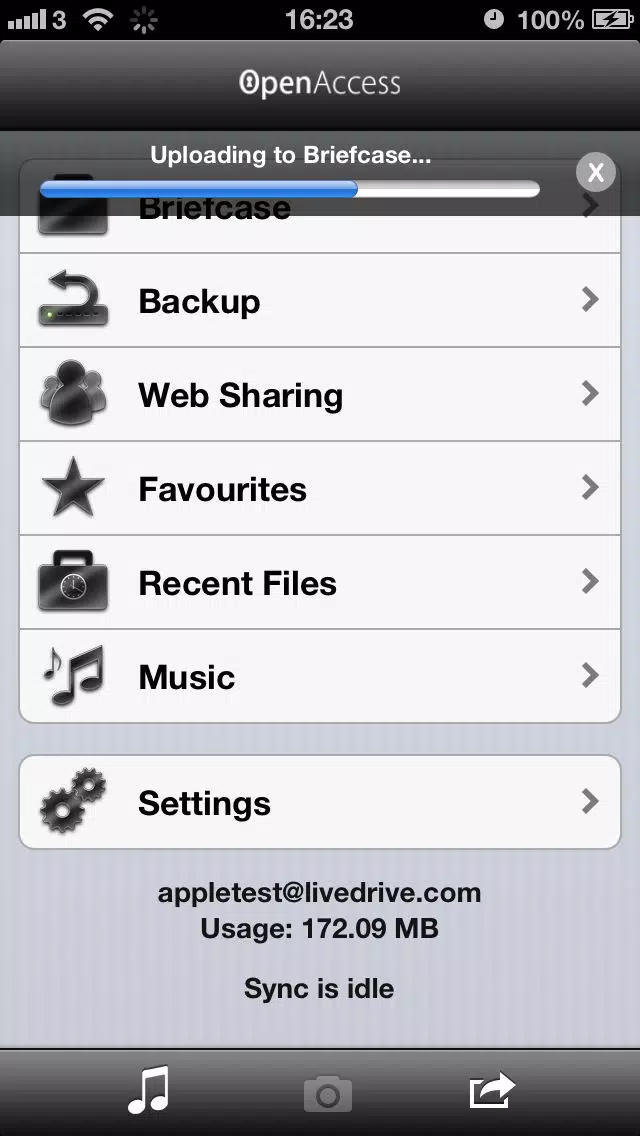
Task: Open the camera from bottom toolbar
Action: pyautogui.click(x=328, y=1094)
